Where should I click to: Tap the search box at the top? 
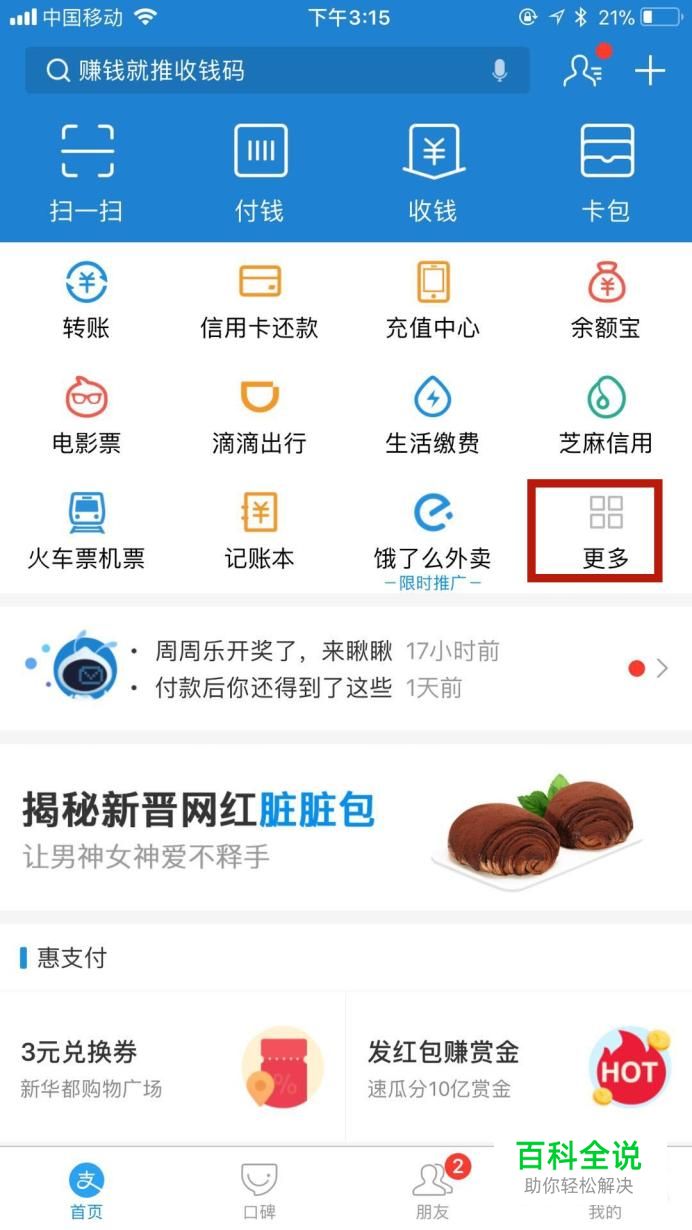point(277,70)
